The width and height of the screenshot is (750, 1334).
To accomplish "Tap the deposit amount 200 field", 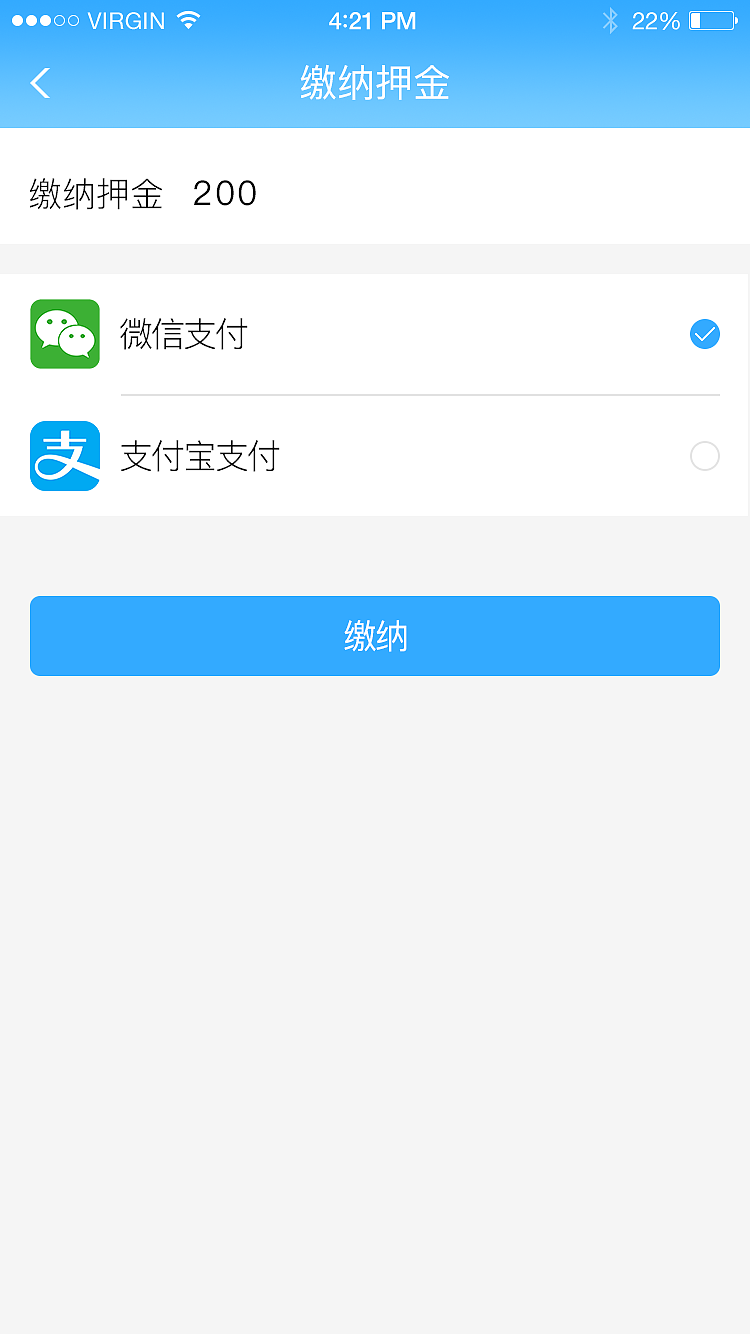I will point(225,192).
